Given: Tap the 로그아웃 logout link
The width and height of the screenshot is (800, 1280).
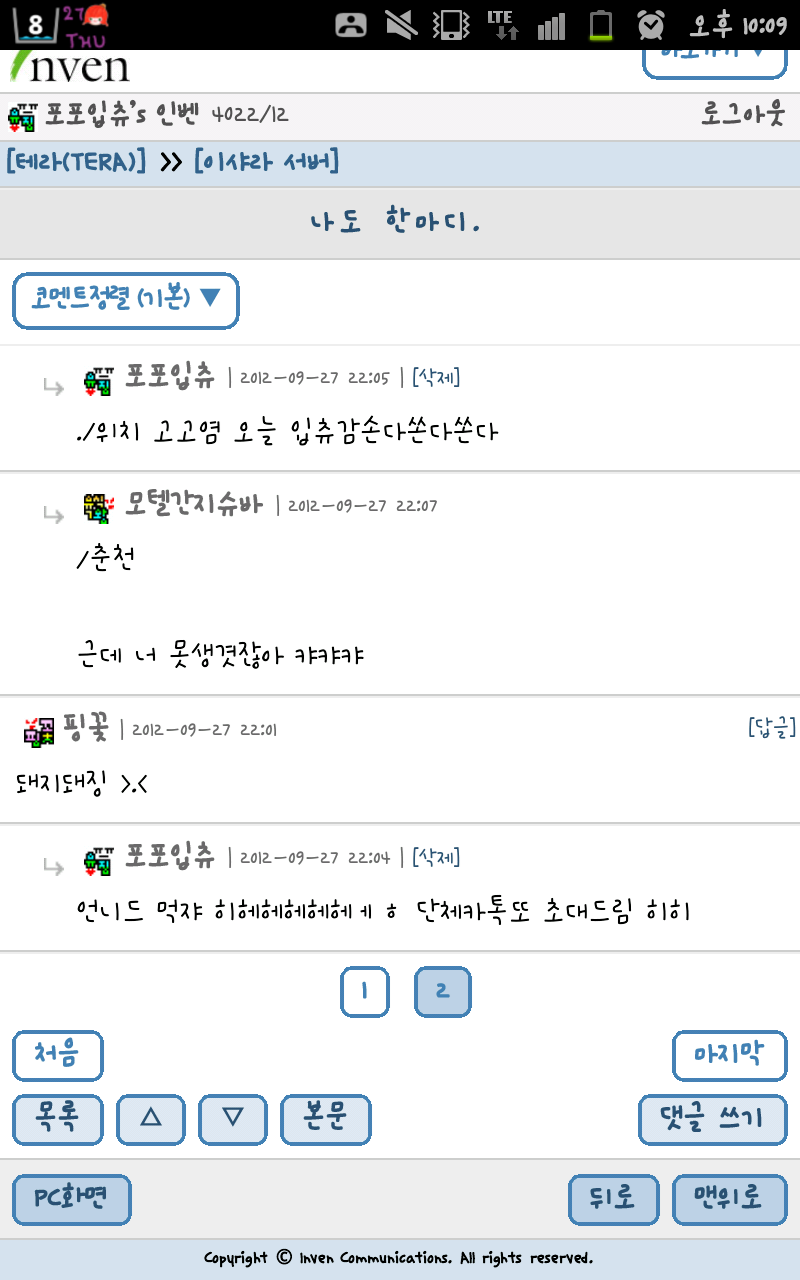Looking at the screenshot, I should [743, 113].
